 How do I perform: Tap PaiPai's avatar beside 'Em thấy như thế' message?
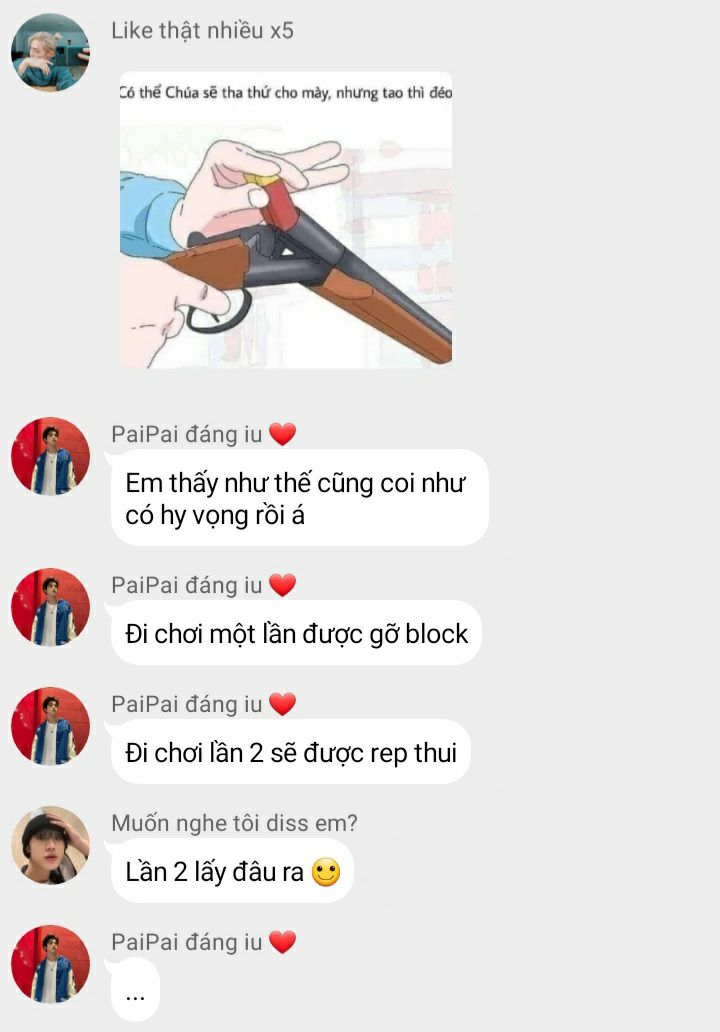click(51, 456)
